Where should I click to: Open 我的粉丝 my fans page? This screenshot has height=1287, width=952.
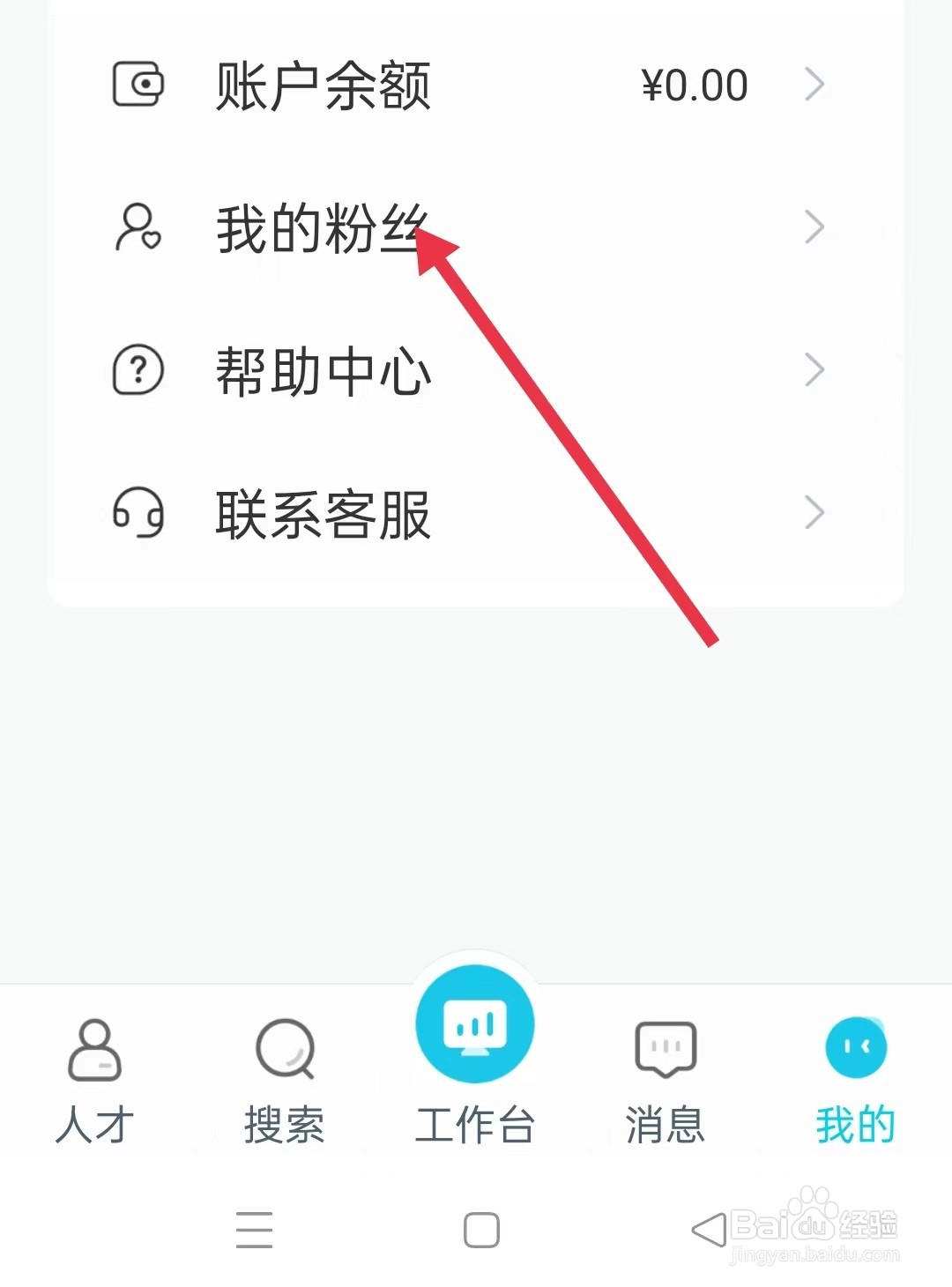click(x=322, y=227)
